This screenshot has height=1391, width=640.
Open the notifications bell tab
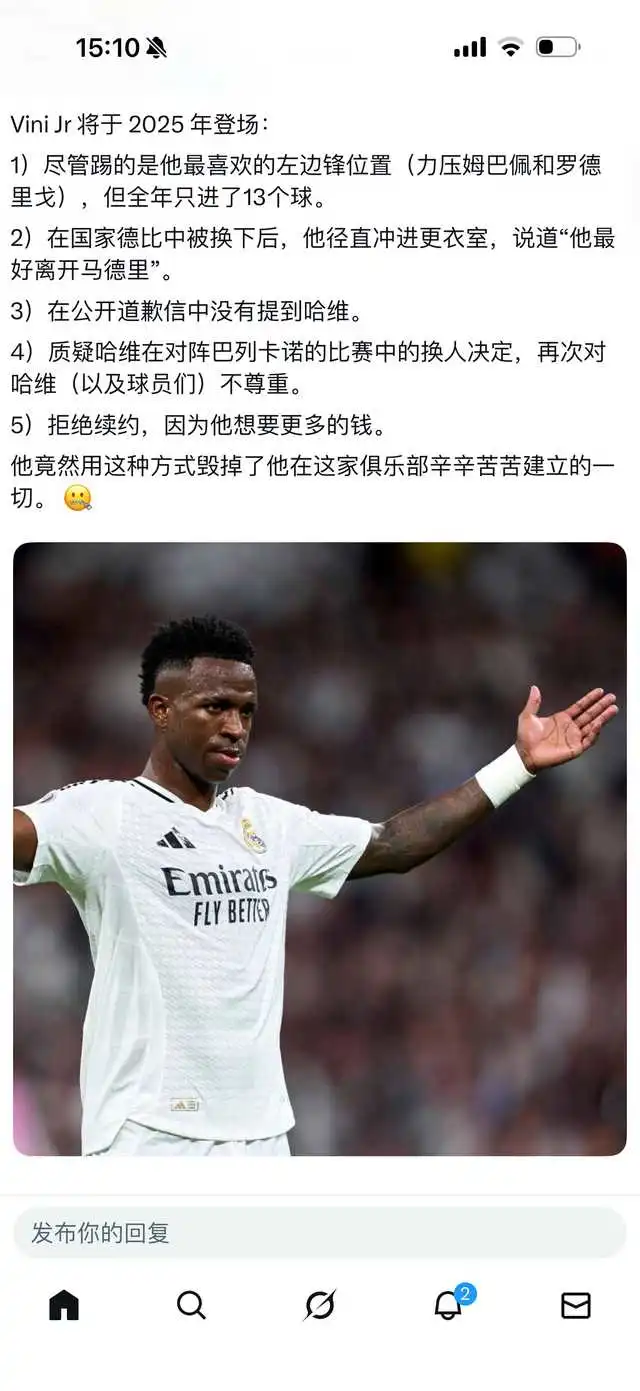click(x=448, y=1305)
